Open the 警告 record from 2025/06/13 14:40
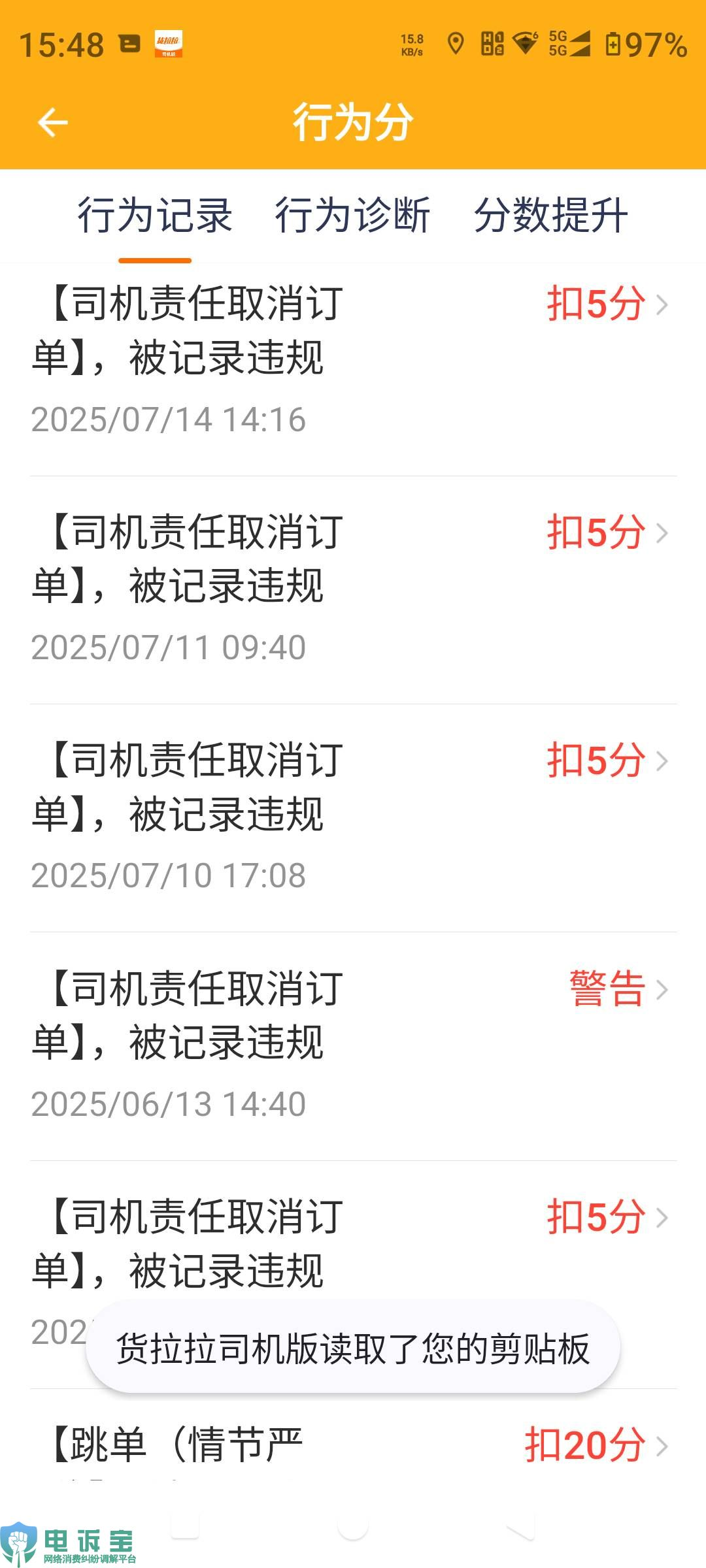The width and height of the screenshot is (706, 1568). tap(353, 1044)
